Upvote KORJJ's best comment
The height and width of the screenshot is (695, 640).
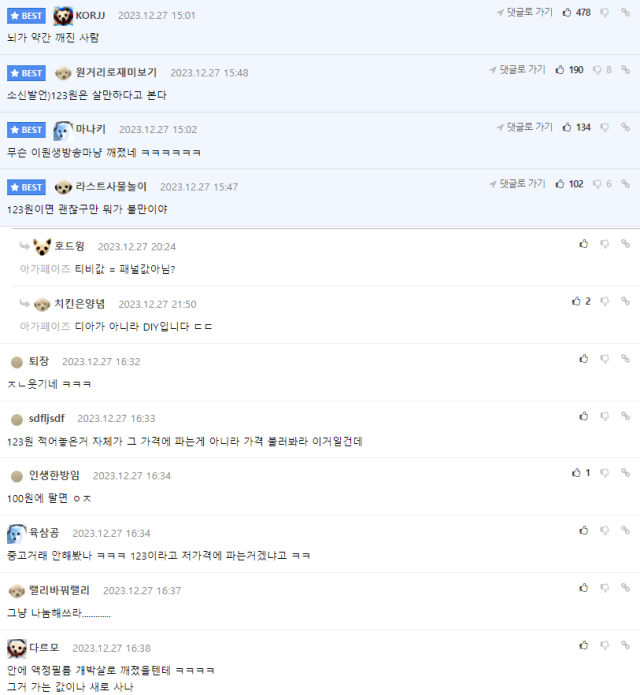click(x=568, y=12)
